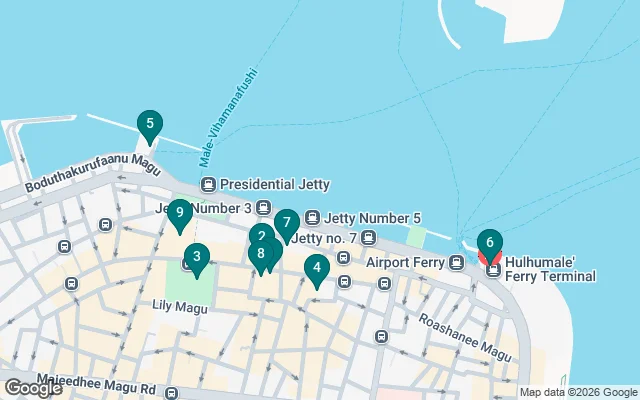This screenshot has width=640, height=400.
Task: Select map marker number 8
Action: coord(260,254)
